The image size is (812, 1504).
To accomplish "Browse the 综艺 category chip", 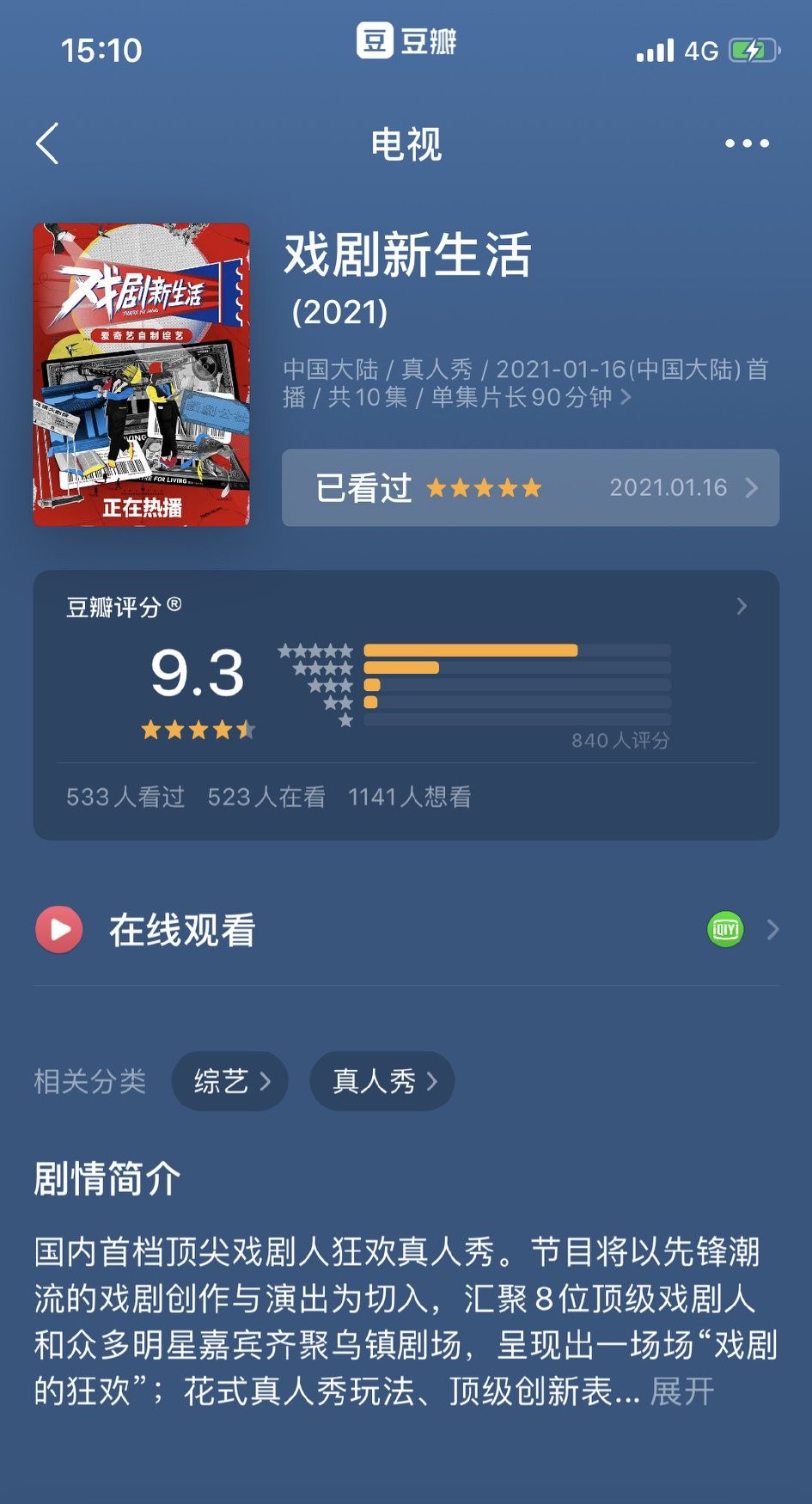I will coord(229,1081).
